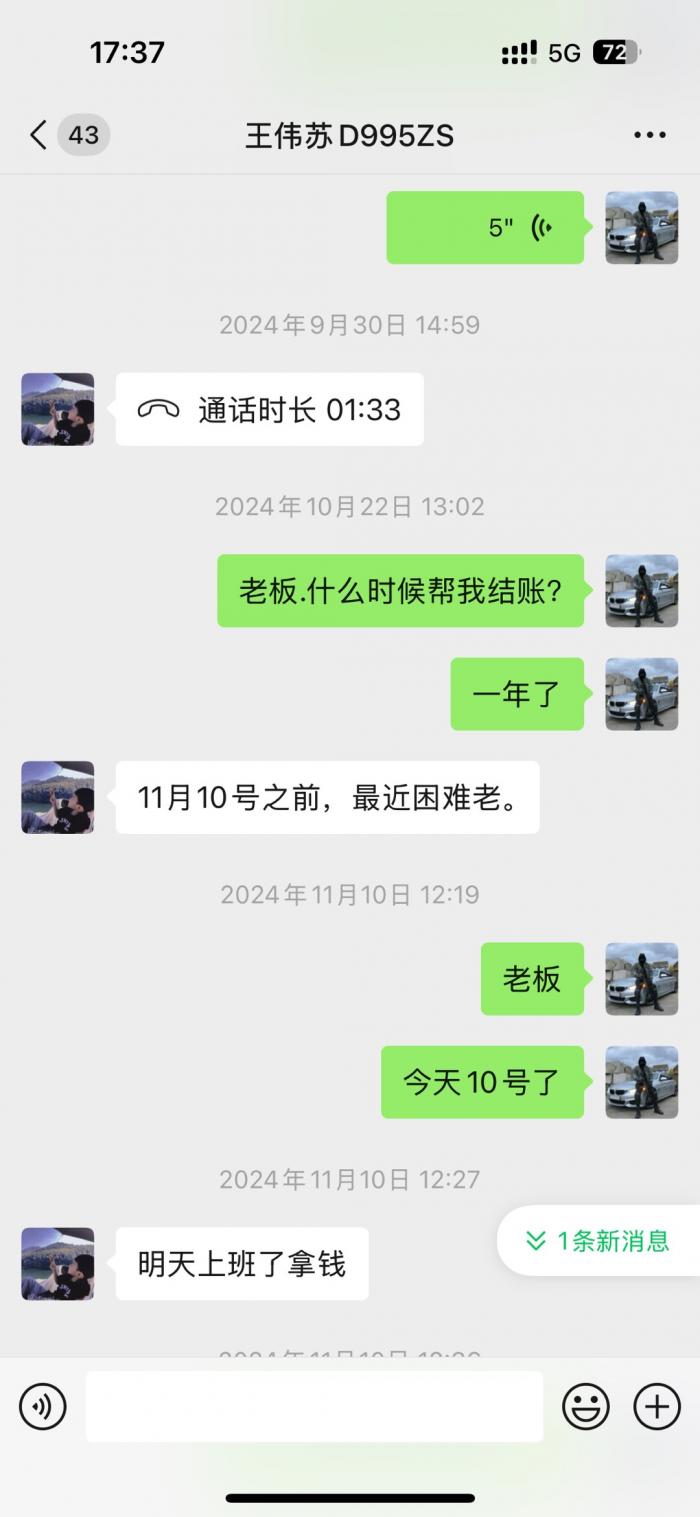Tap the call duration 01:33 message
The height and width of the screenshot is (1517, 700).
click(270, 409)
